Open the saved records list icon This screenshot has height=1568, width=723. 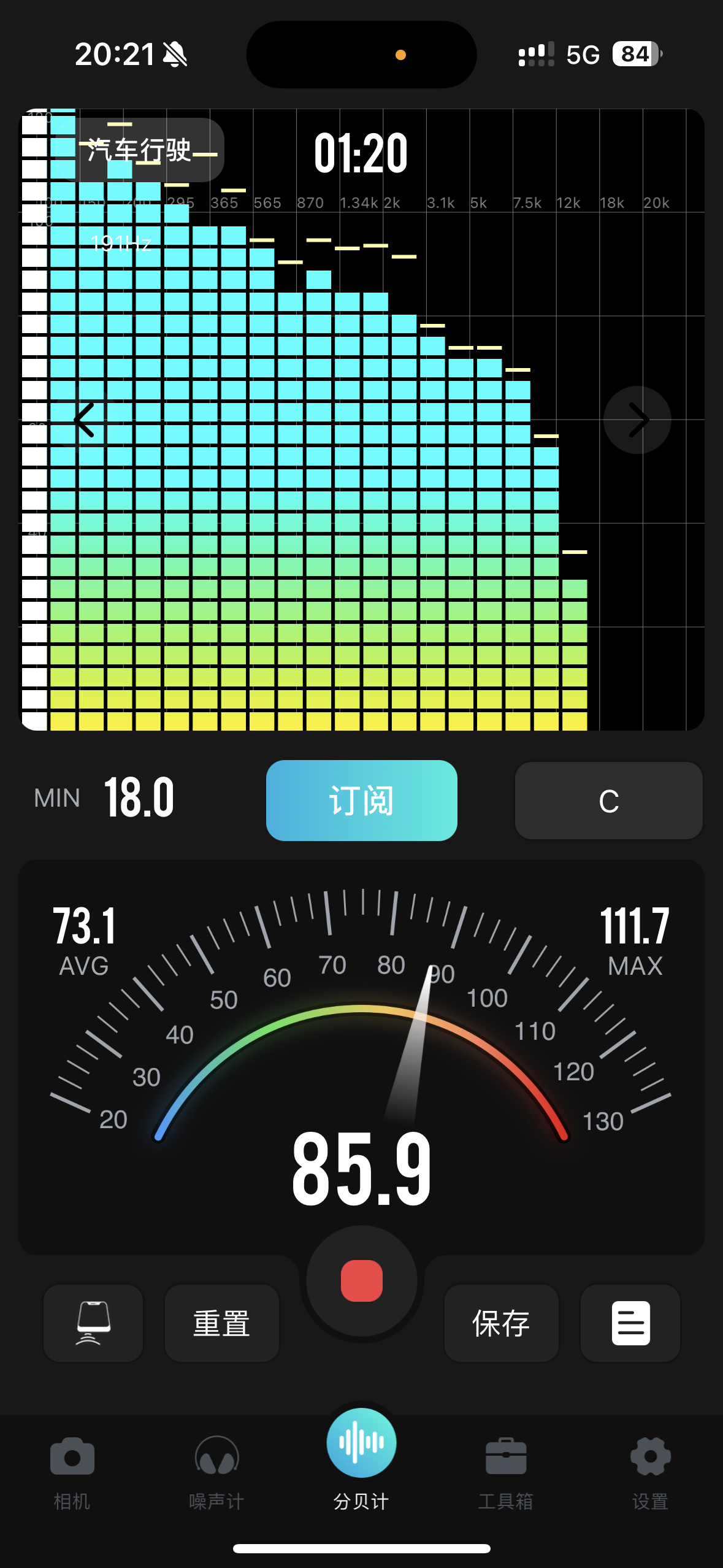point(630,1323)
